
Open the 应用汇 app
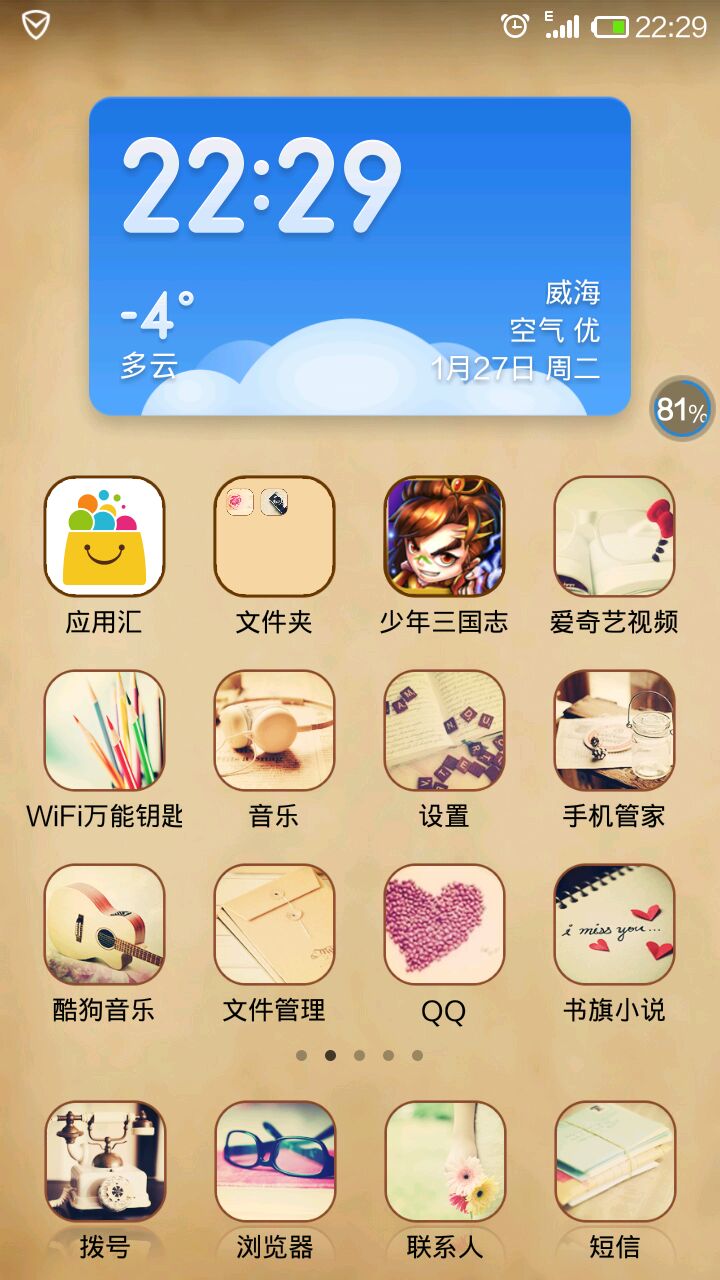point(104,536)
